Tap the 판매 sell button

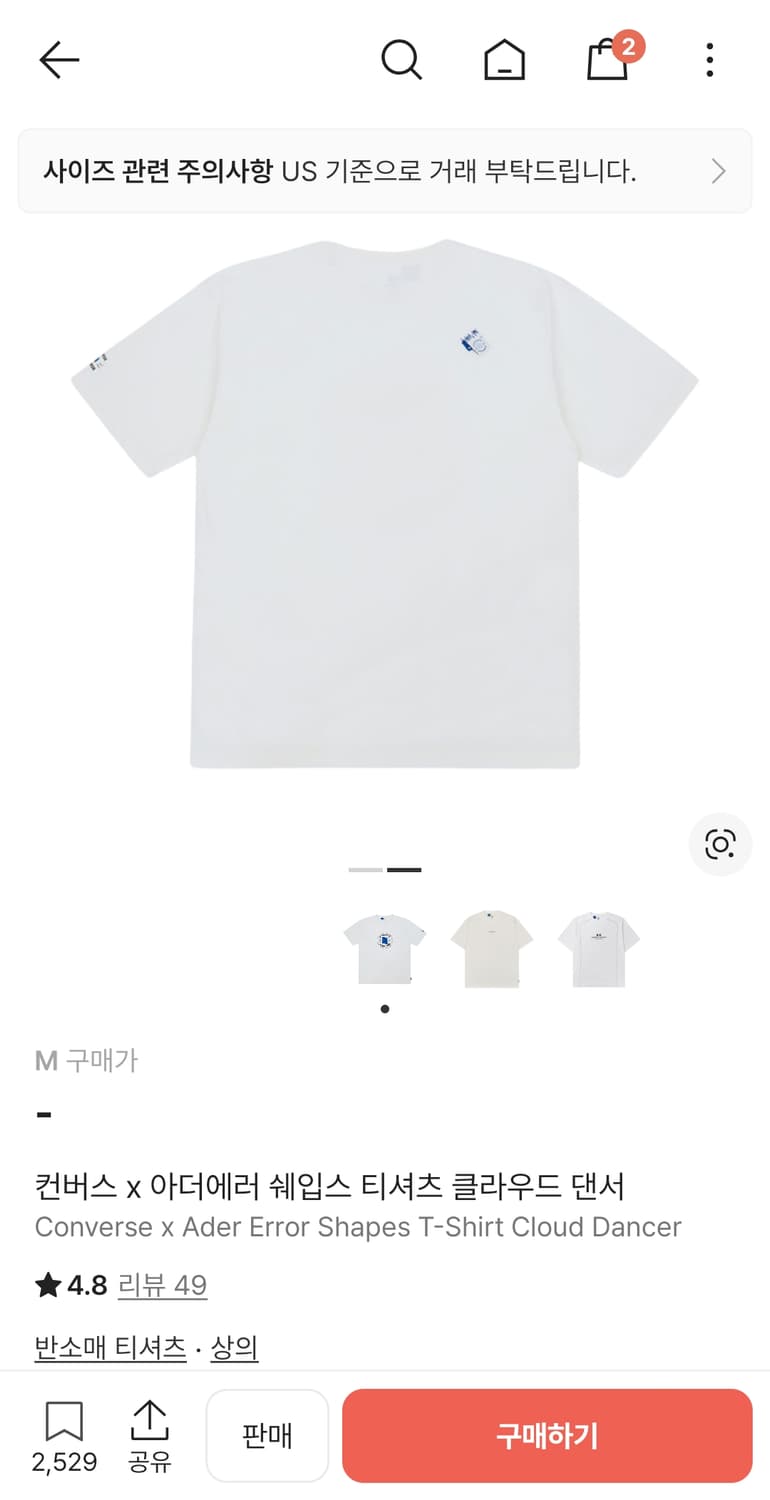point(267,1435)
